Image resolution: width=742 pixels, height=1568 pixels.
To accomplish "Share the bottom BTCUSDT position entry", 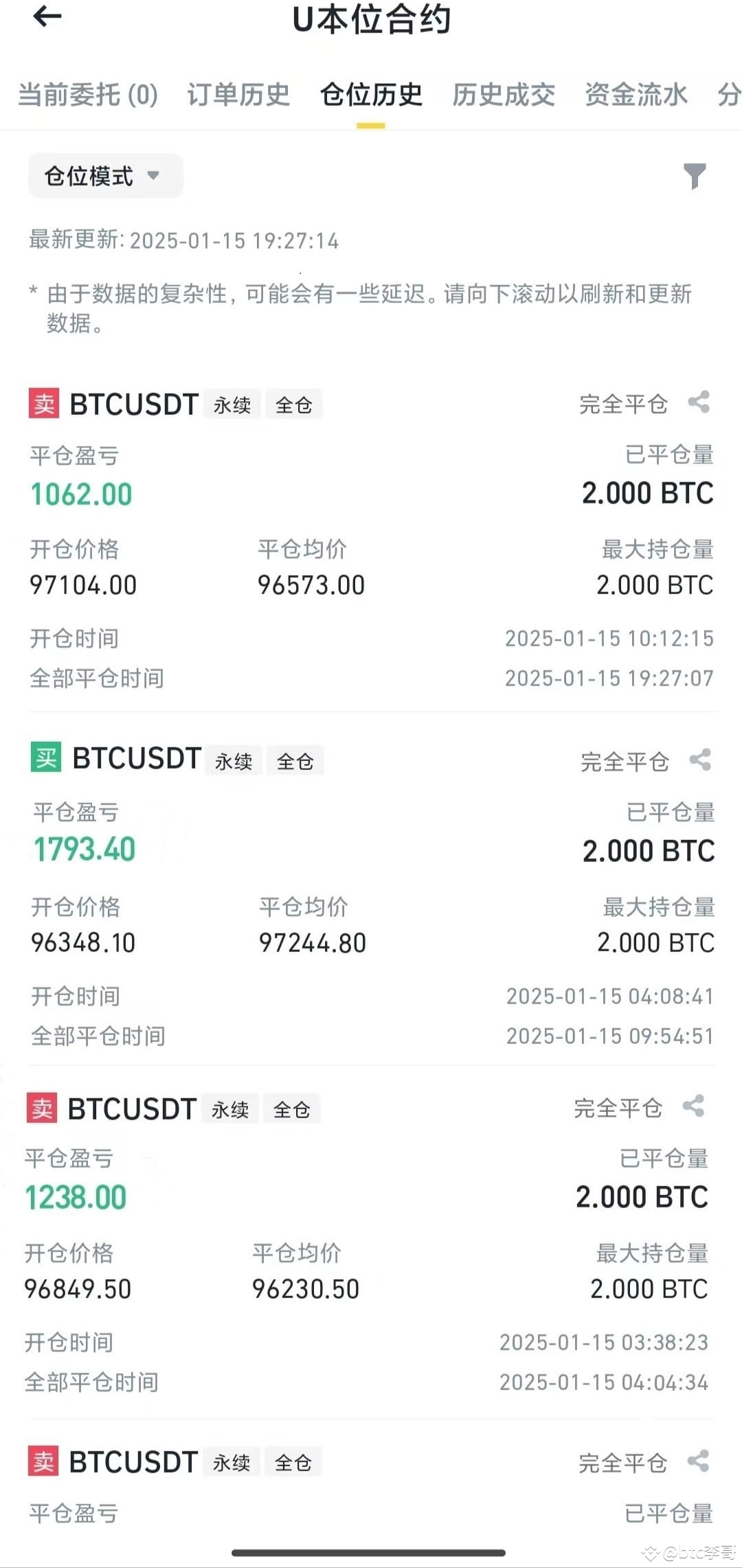I will [698, 1461].
